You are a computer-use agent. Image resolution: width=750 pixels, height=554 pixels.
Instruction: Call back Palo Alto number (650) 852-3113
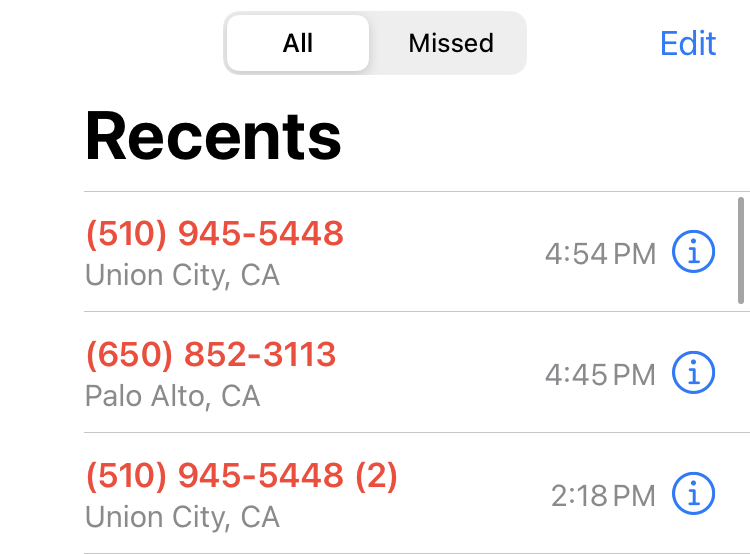pyautogui.click(x=211, y=354)
